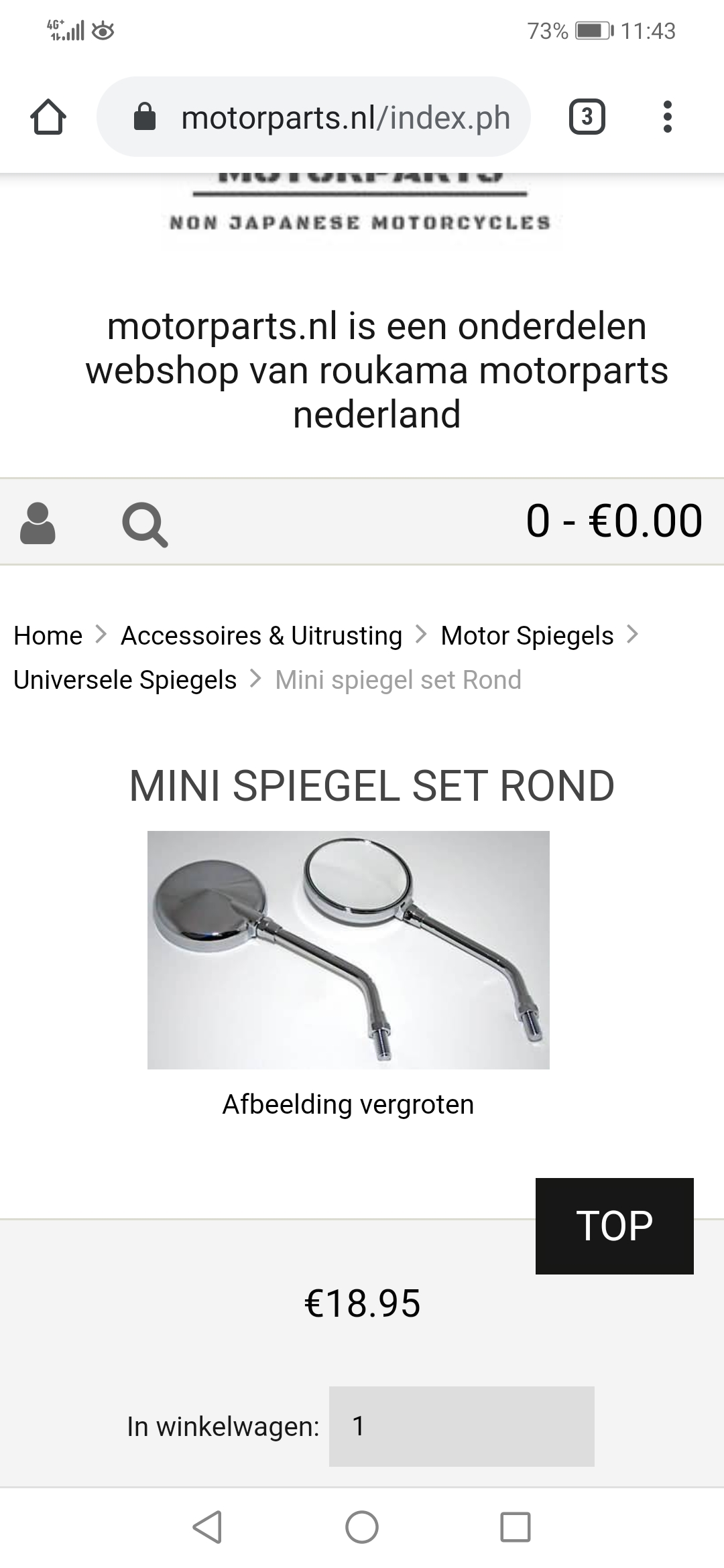
Task: Tap the system back button
Action: coord(207,1527)
